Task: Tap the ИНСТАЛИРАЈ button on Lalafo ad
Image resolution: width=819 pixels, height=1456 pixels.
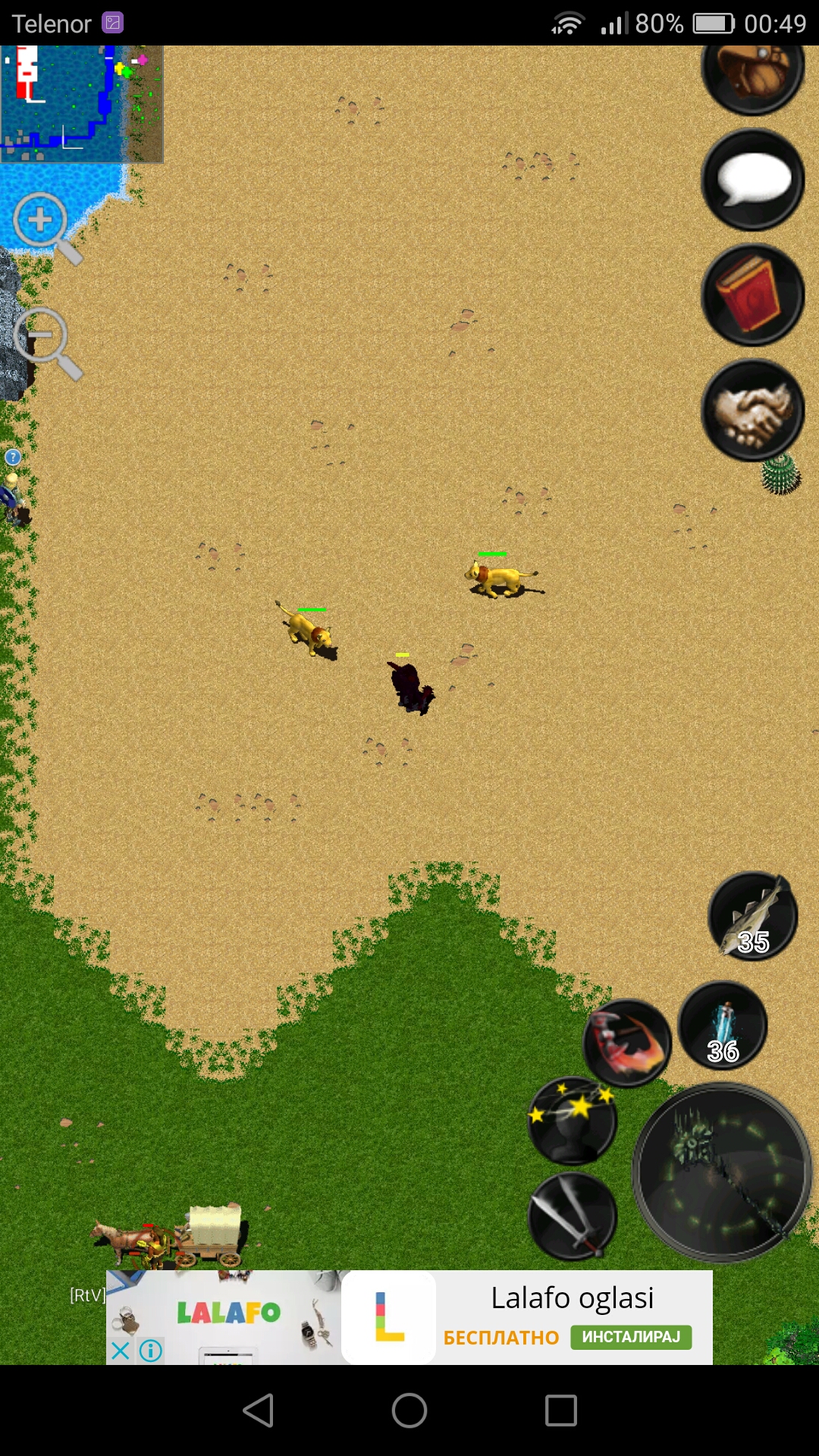Action: coord(631,1337)
